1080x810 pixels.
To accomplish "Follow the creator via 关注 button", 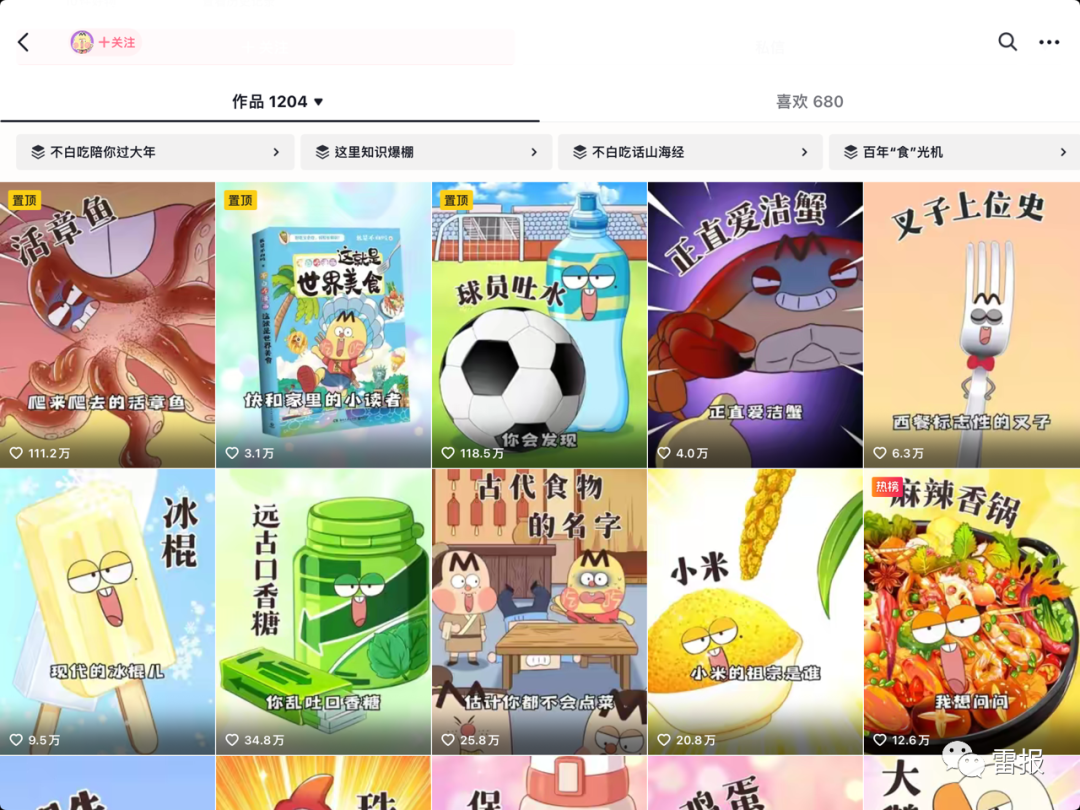I will point(116,42).
